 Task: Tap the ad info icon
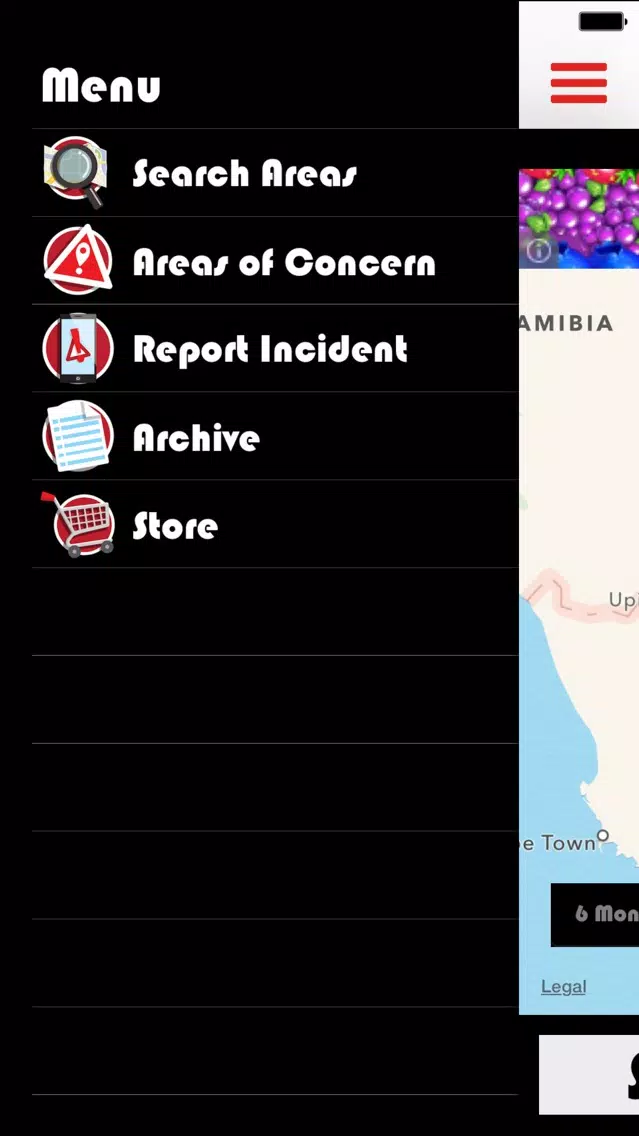point(538,251)
